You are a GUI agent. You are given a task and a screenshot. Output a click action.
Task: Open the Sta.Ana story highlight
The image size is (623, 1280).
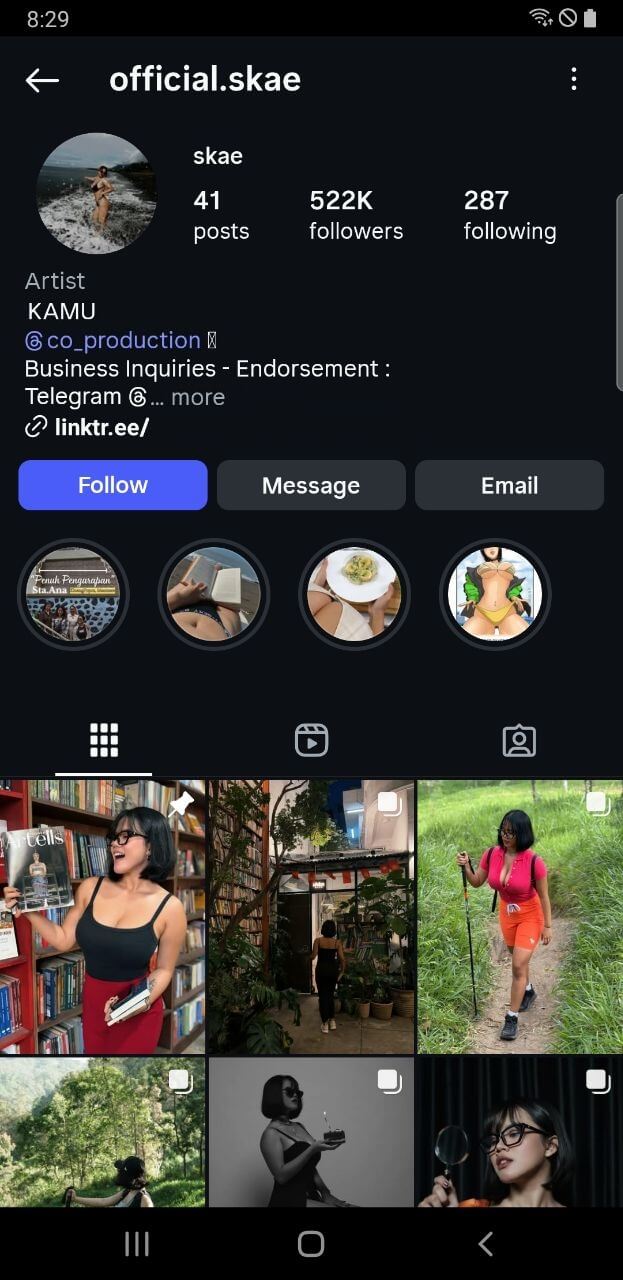tap(73, 595)
